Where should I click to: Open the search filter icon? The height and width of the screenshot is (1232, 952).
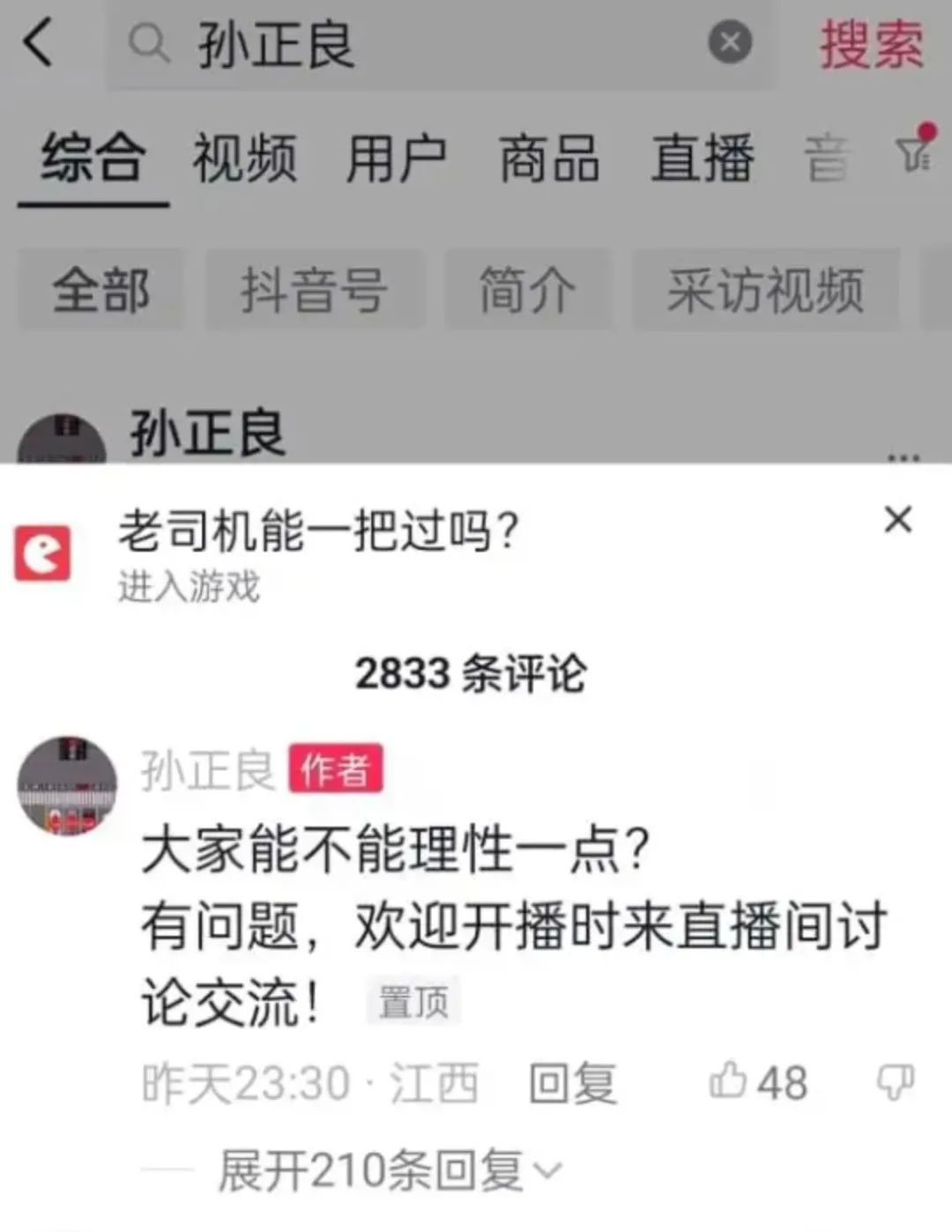click(x=915, y=152)
